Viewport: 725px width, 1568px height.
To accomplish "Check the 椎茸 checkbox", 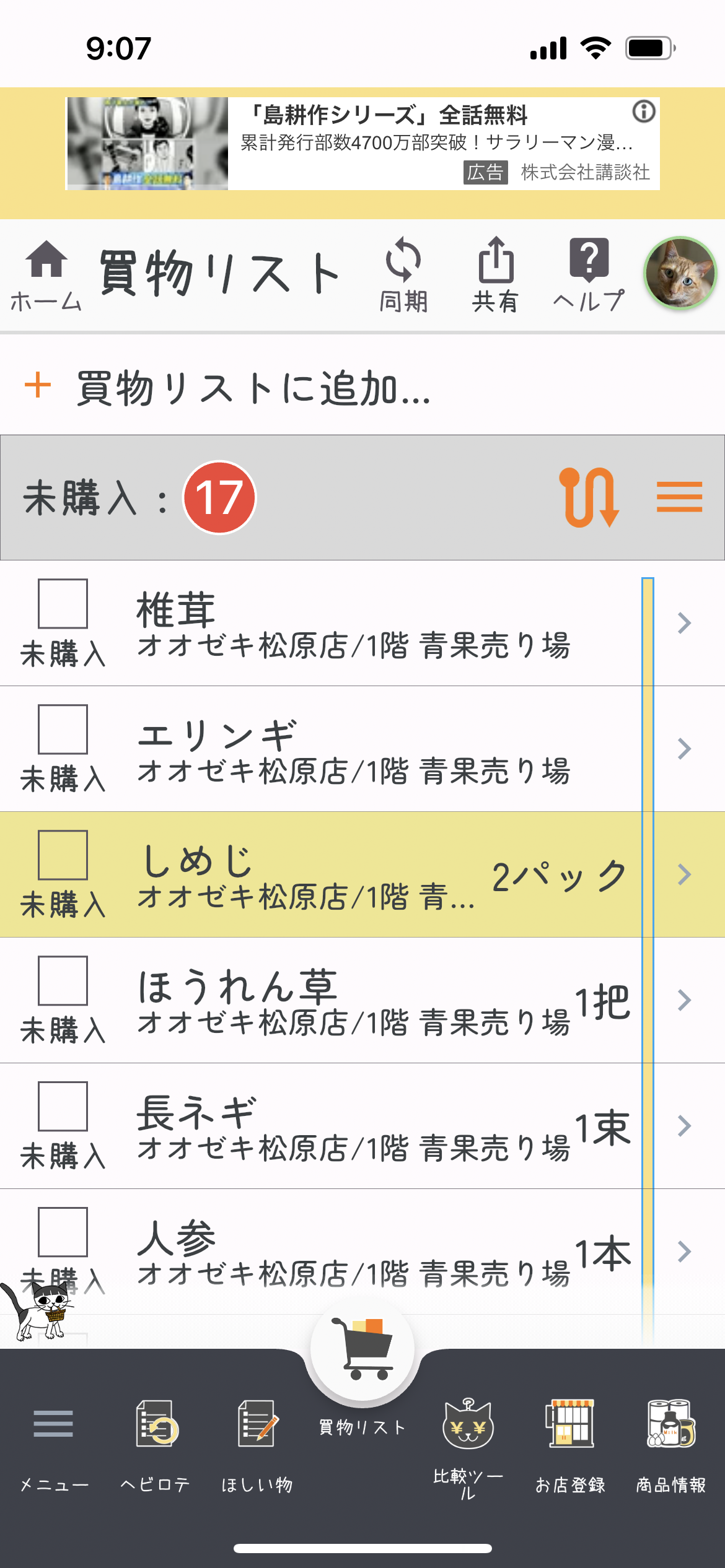I will coord(63,604).
